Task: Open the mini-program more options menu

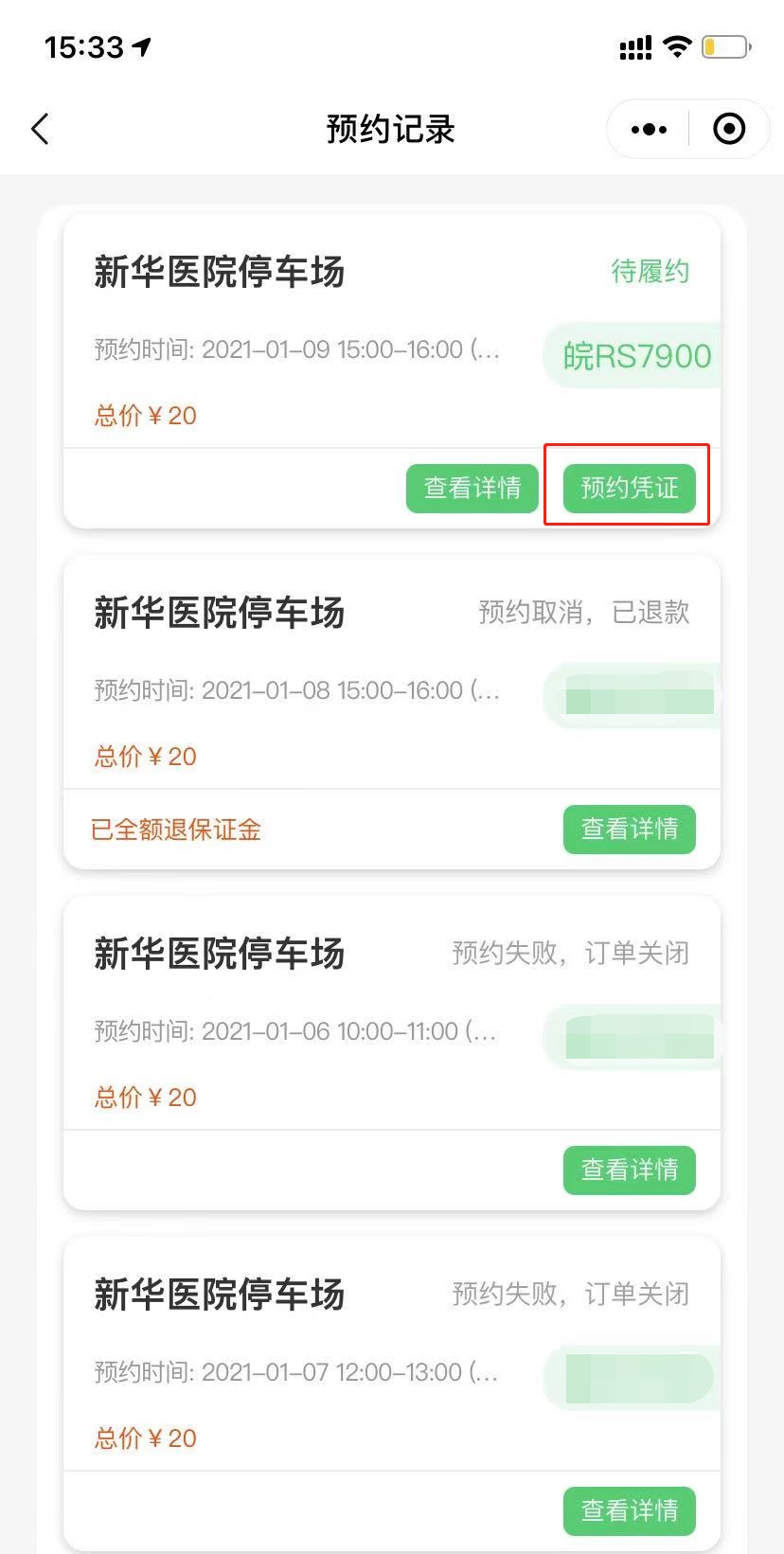Action: (x=649, y=130)
